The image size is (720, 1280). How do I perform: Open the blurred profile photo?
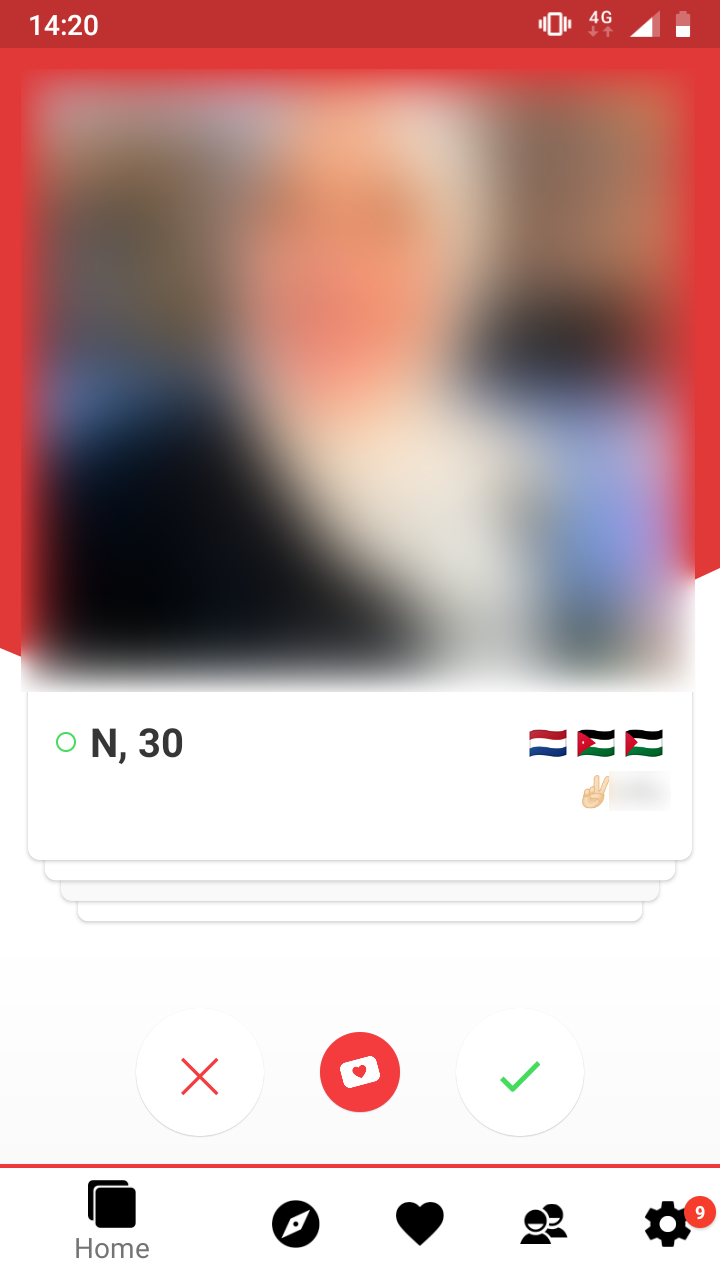(x=360, y=380)
